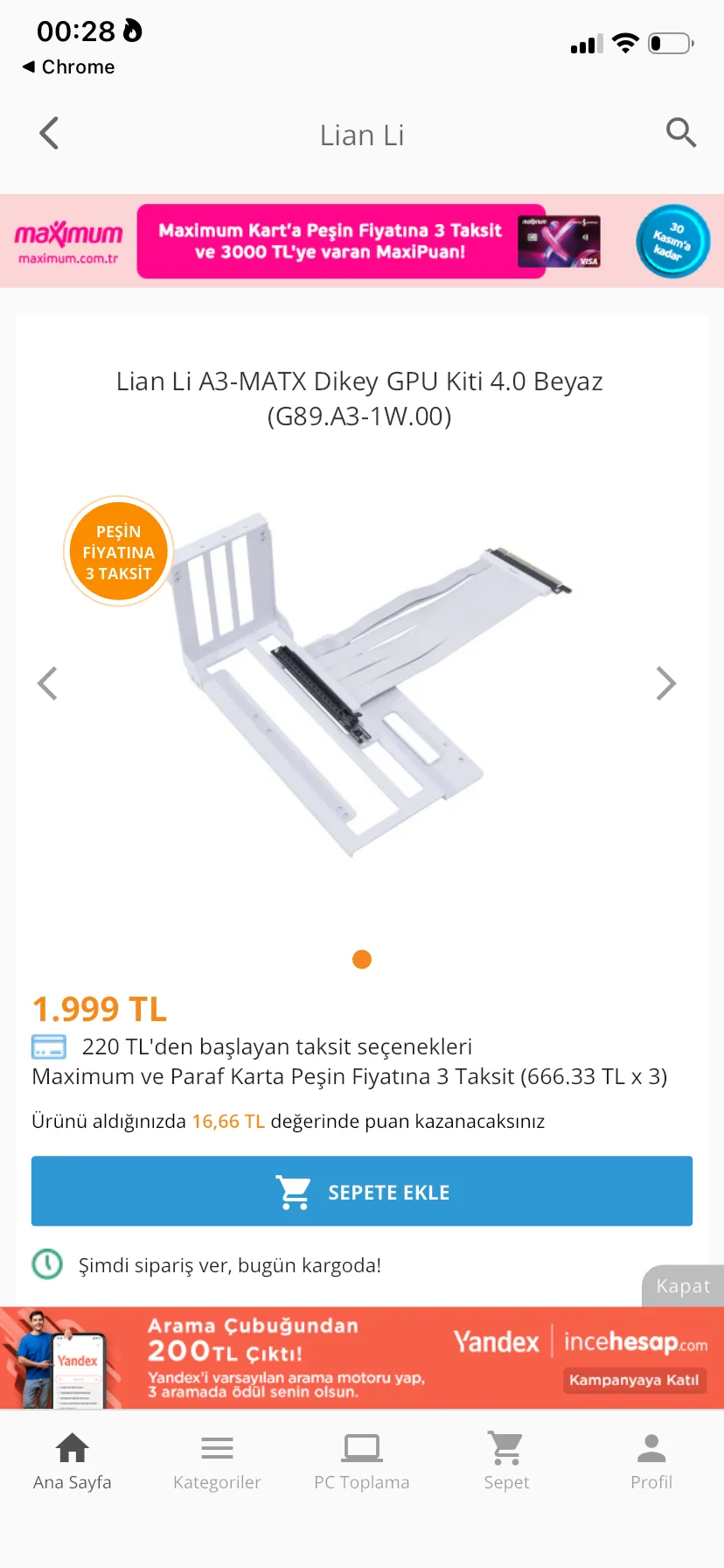This screenshot has height=1568, width=724.
Task: Go to the Ana Sayfa tab
Action: pyautogui.click(x=73, y=1461)
